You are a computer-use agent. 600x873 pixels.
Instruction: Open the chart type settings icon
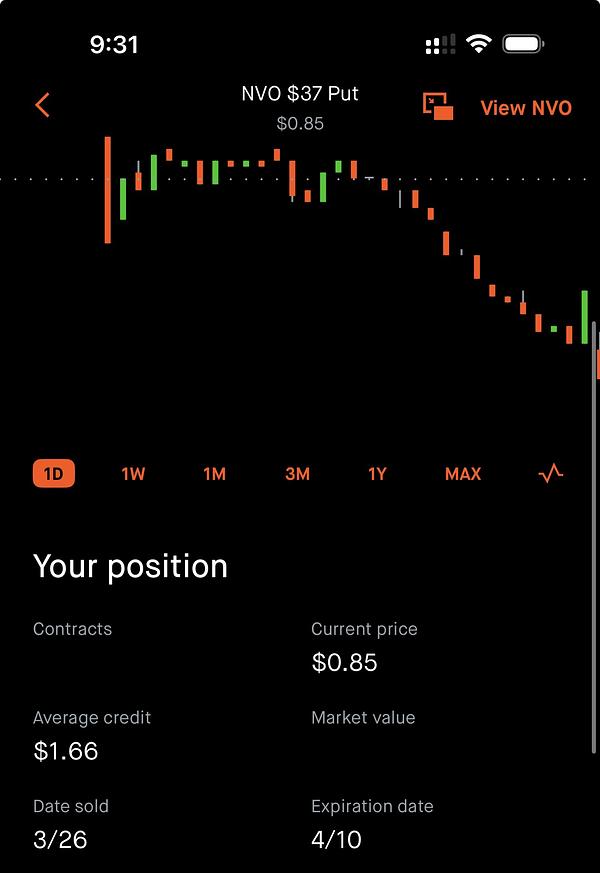550,474
